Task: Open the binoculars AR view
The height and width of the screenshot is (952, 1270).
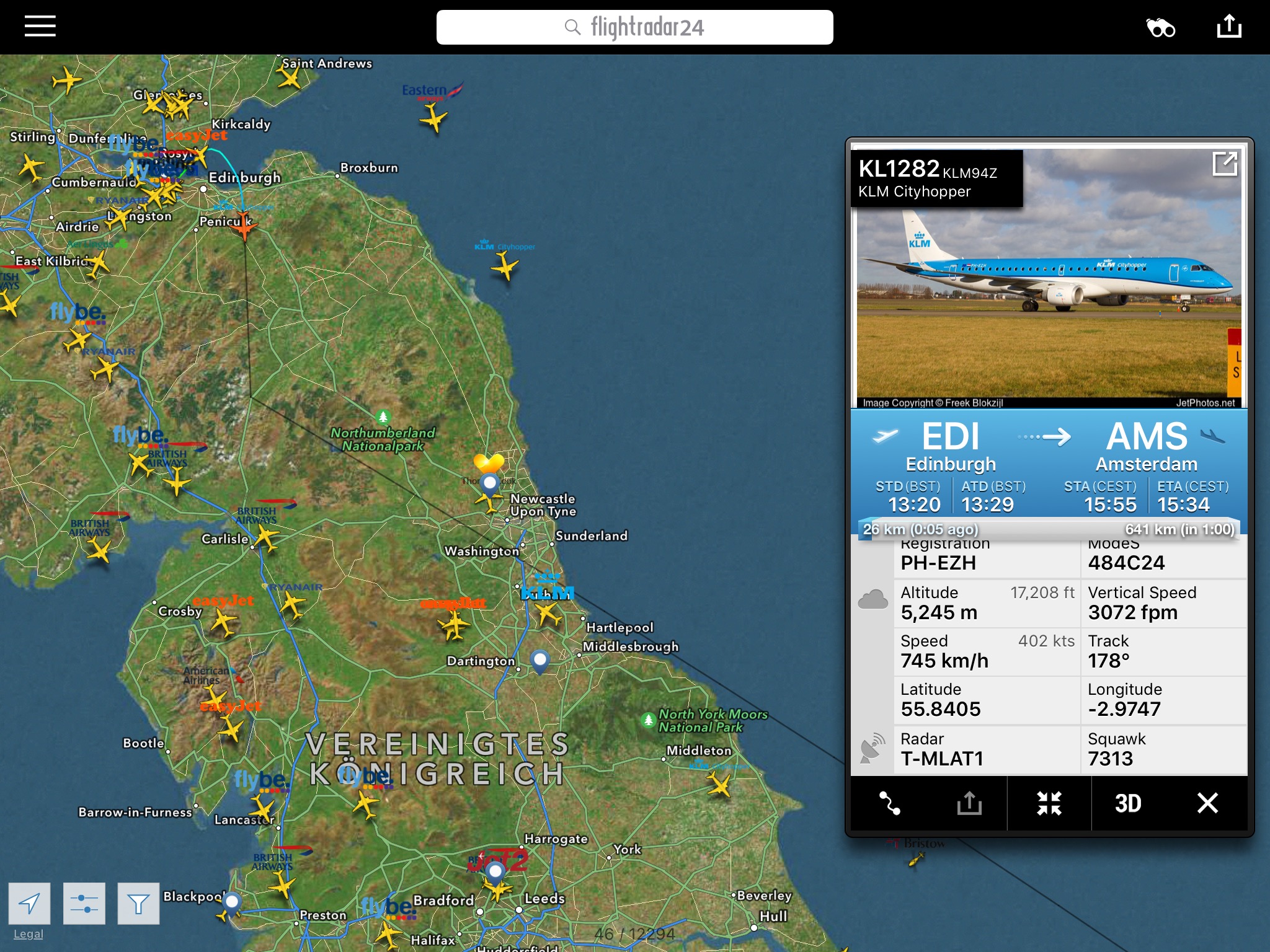Action: tap(1160, 28)
